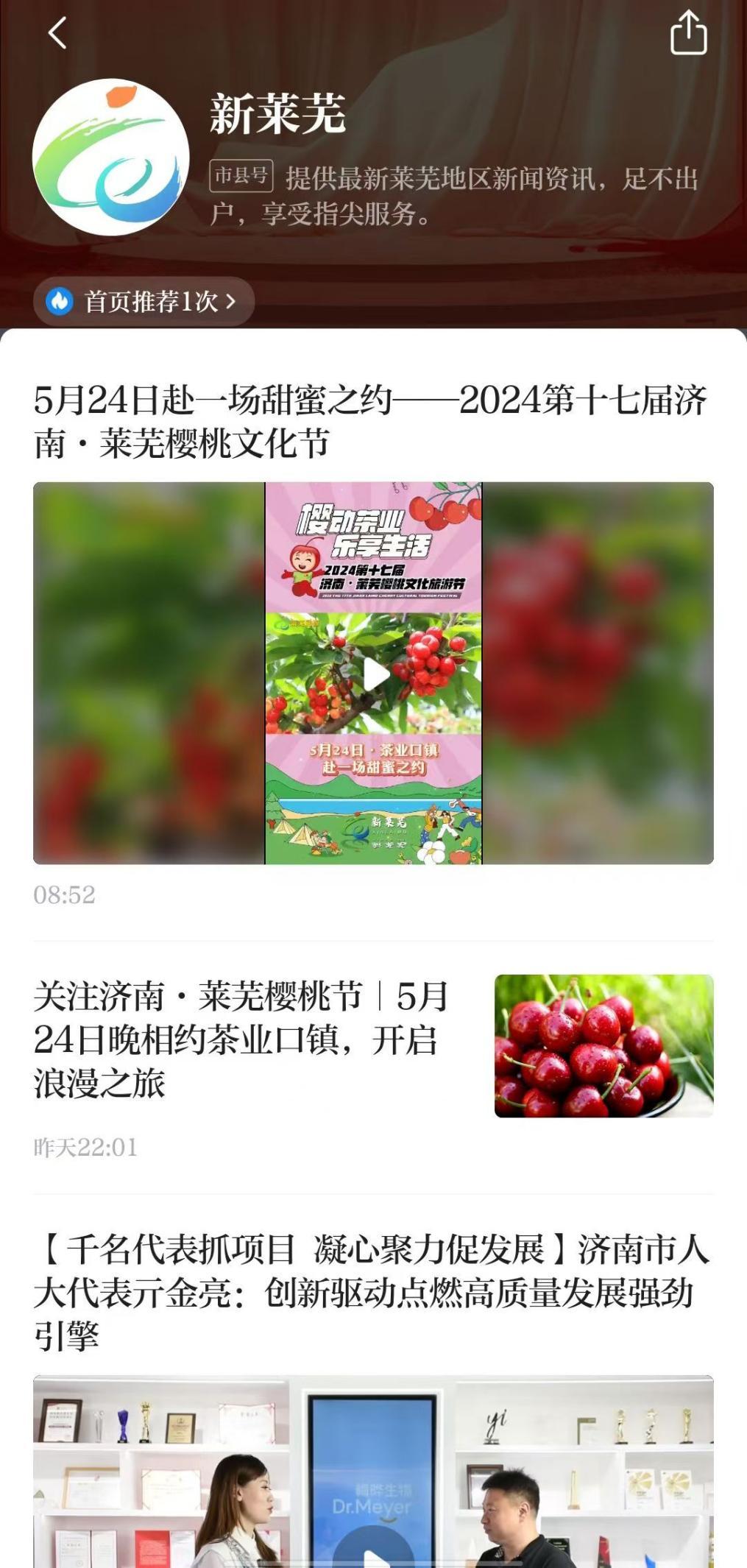Open the 首页推荐1次 chip

tap(144, 301)
